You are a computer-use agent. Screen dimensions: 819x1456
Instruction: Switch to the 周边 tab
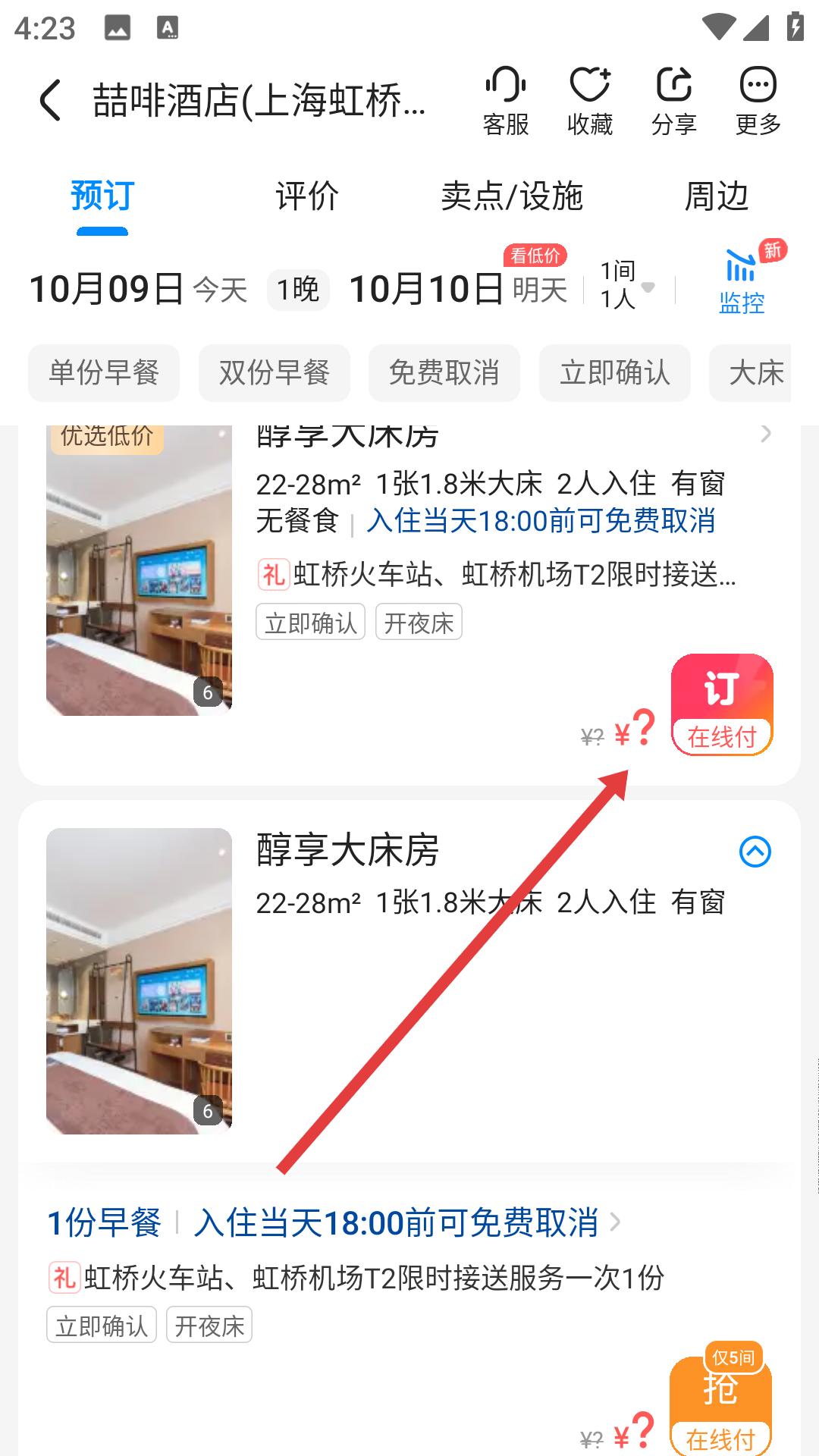716,196
